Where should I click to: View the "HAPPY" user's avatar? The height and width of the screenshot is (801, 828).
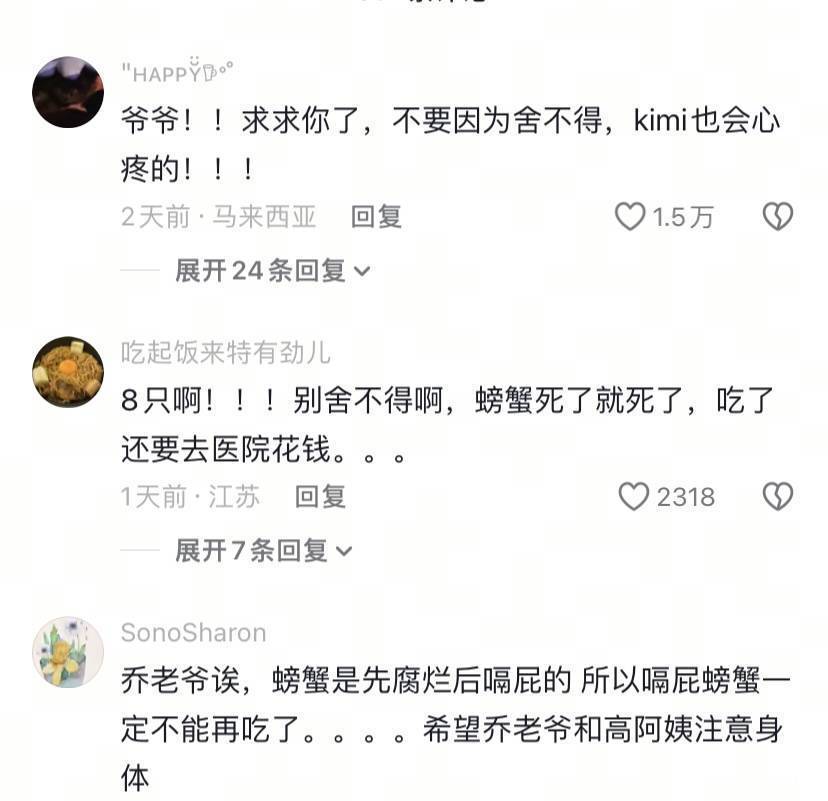(68, 92)
